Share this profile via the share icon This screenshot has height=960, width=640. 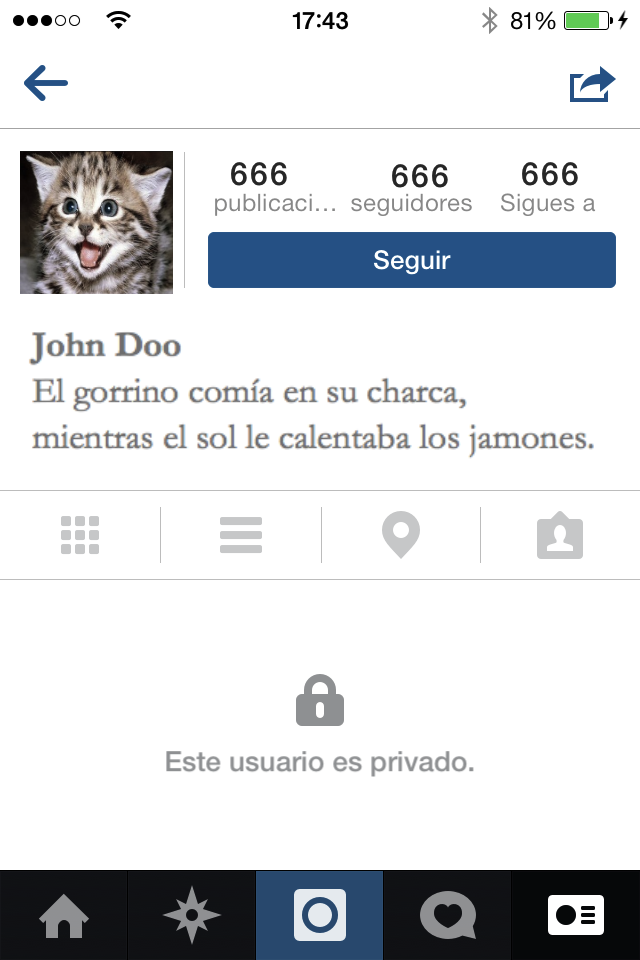coord(591,84)
